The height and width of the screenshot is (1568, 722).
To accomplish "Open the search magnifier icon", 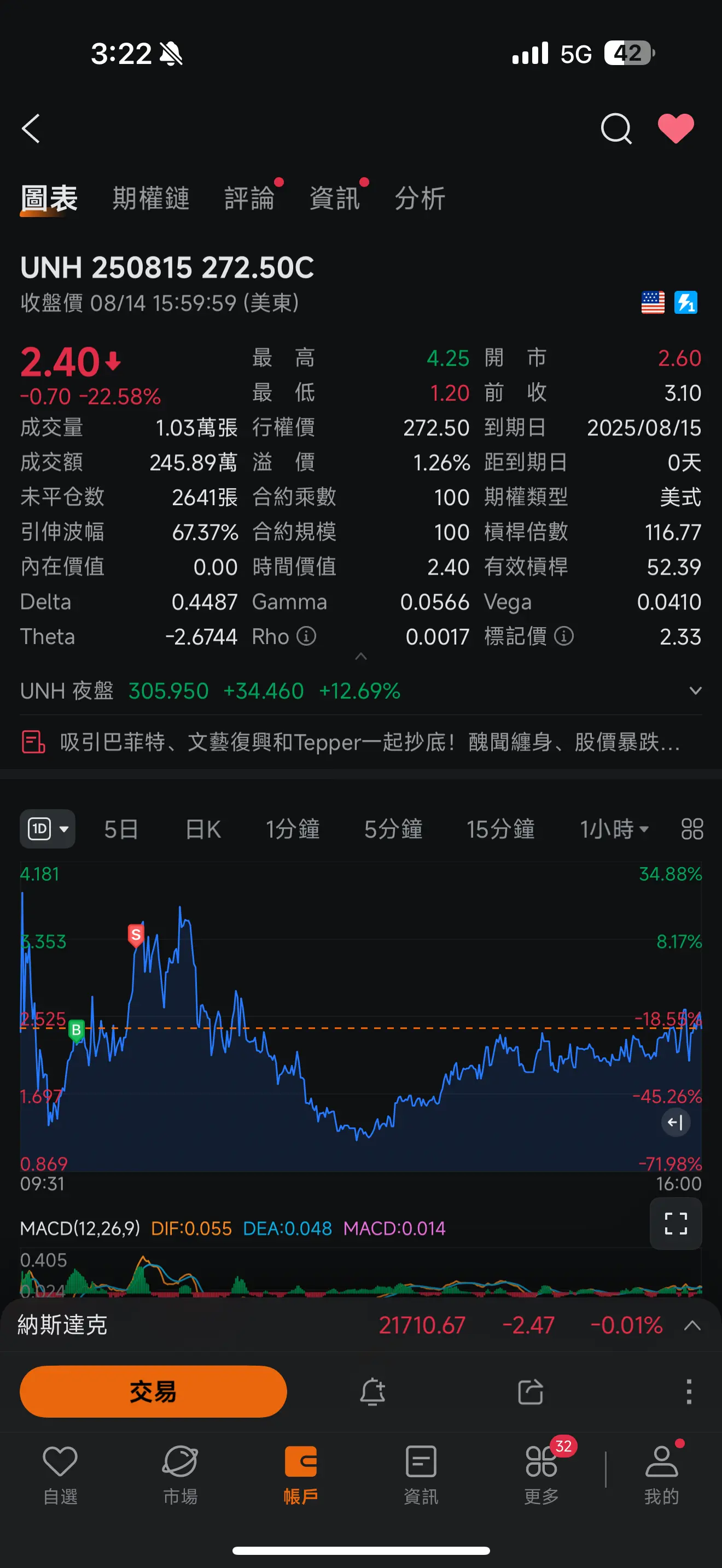I will [x=616, y=128].
